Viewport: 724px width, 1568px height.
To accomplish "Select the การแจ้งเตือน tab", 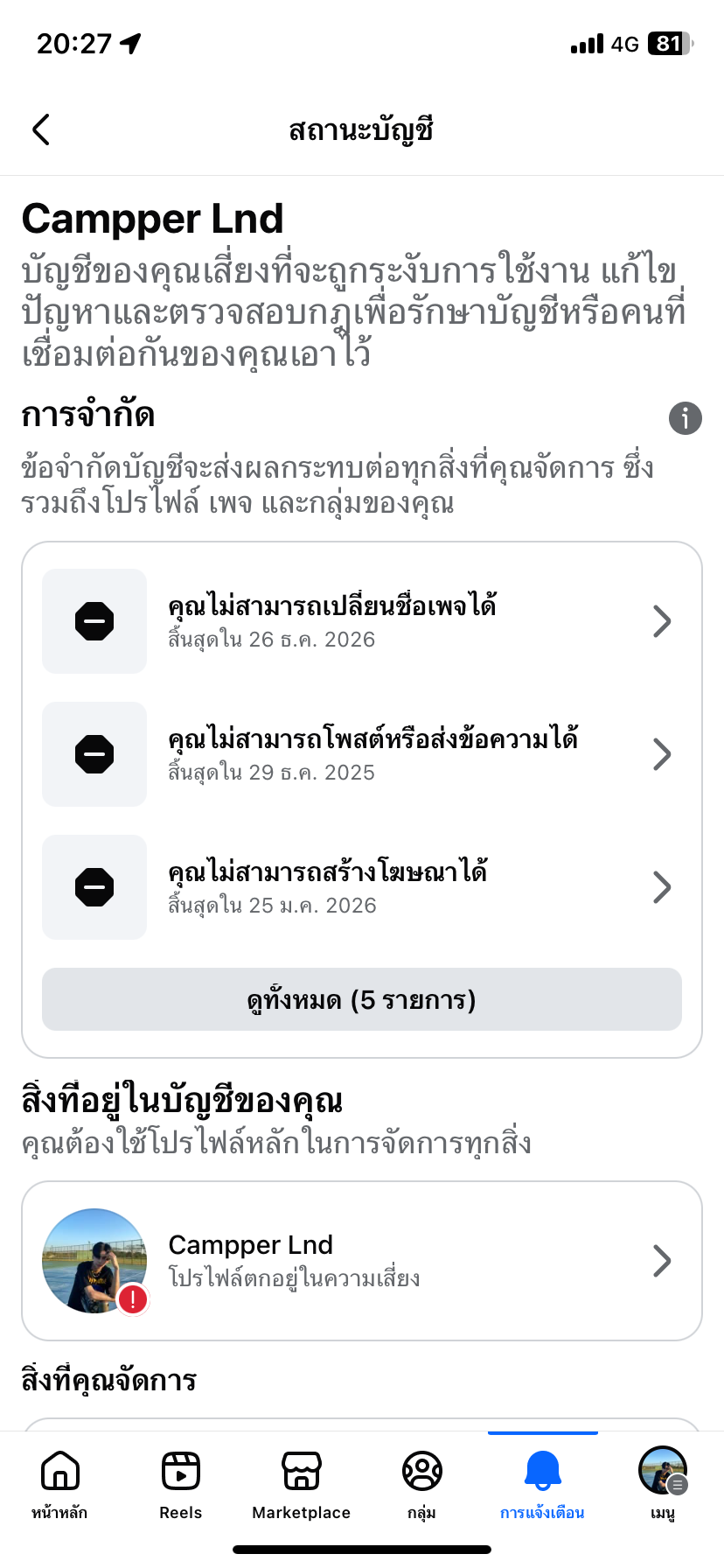I will point(542,1484).
